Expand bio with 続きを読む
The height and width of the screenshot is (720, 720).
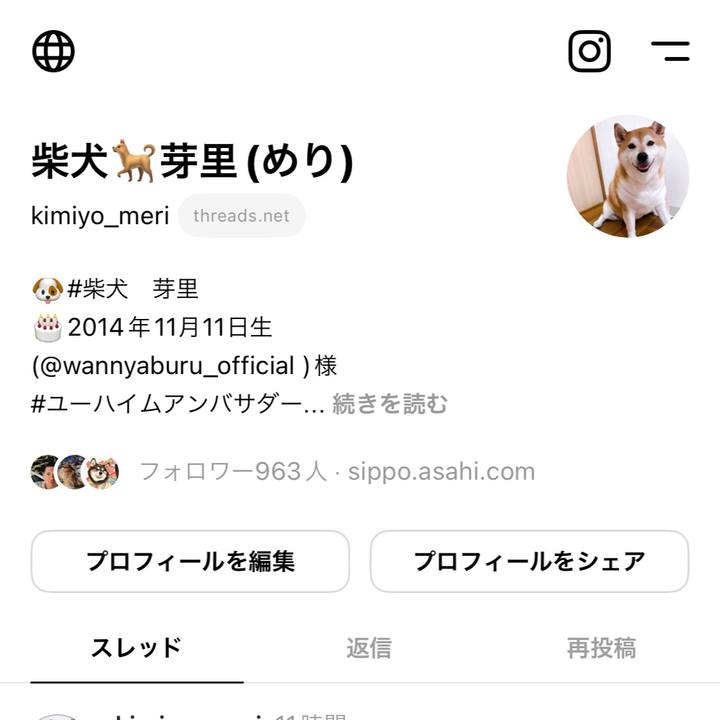[390, 404]
